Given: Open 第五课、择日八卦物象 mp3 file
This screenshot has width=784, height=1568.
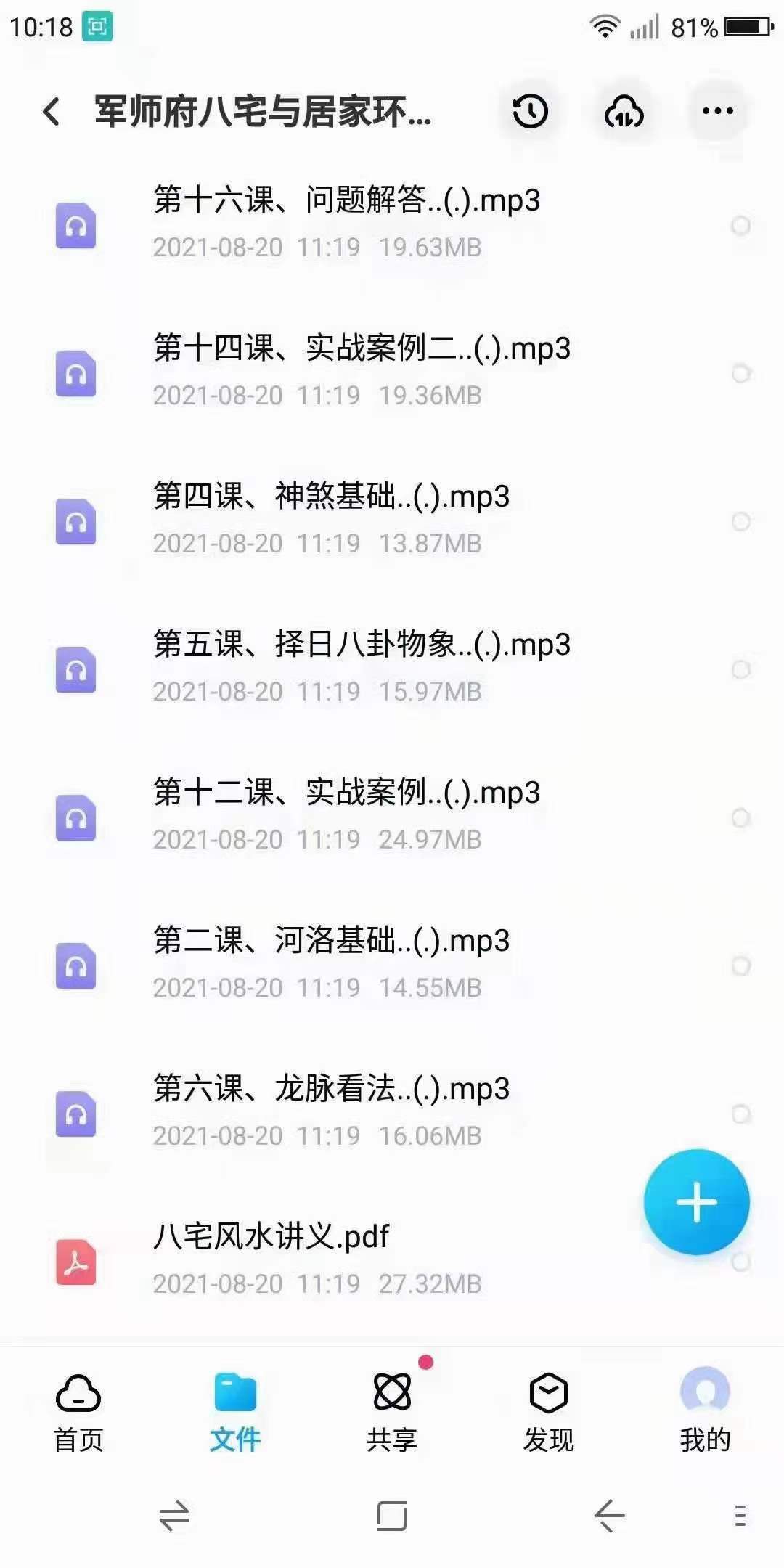Looking at the screenshot, I should 361,645.
